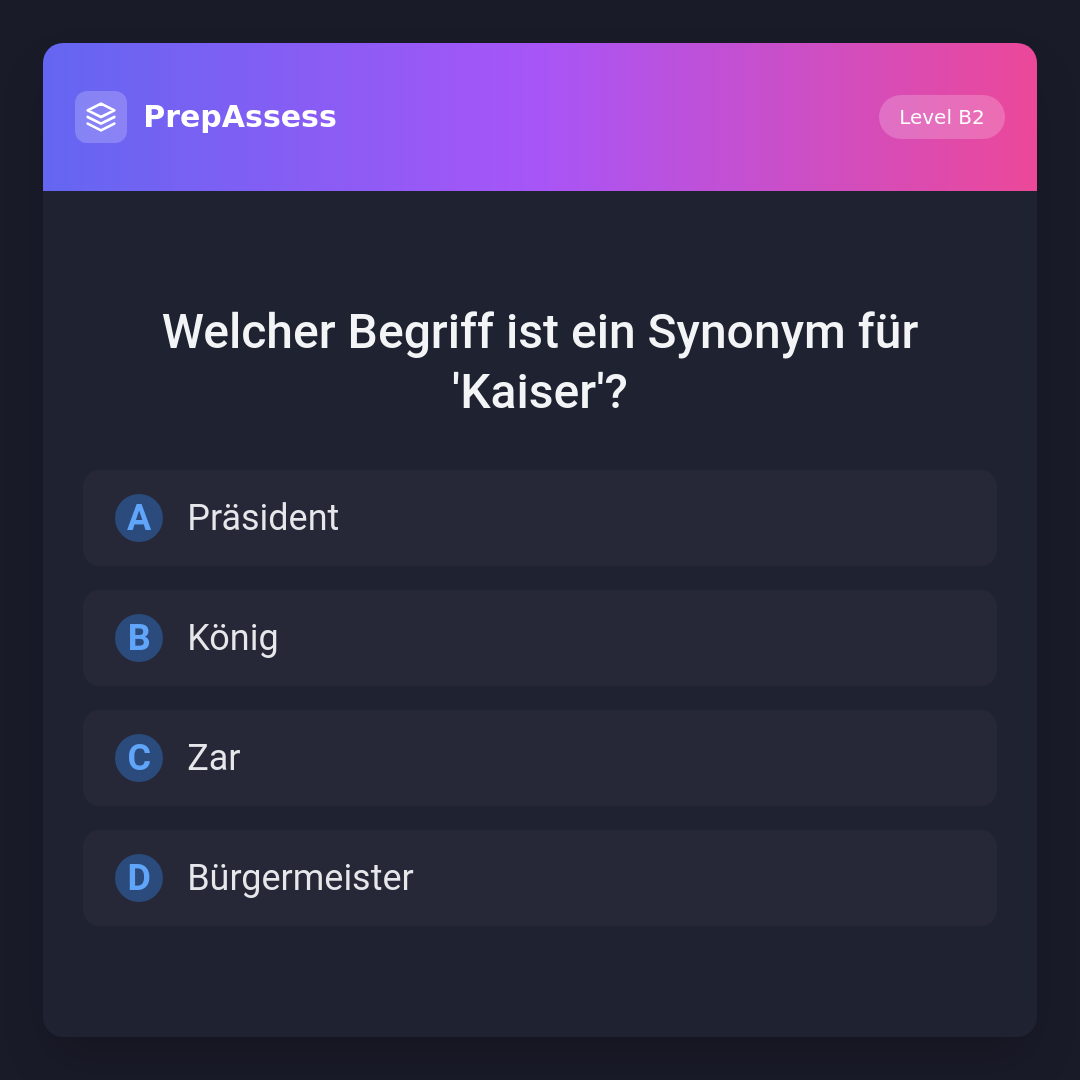Tap option D Bürgermeister
The image size is (1080, 1080).
click(x=540, y=878)
